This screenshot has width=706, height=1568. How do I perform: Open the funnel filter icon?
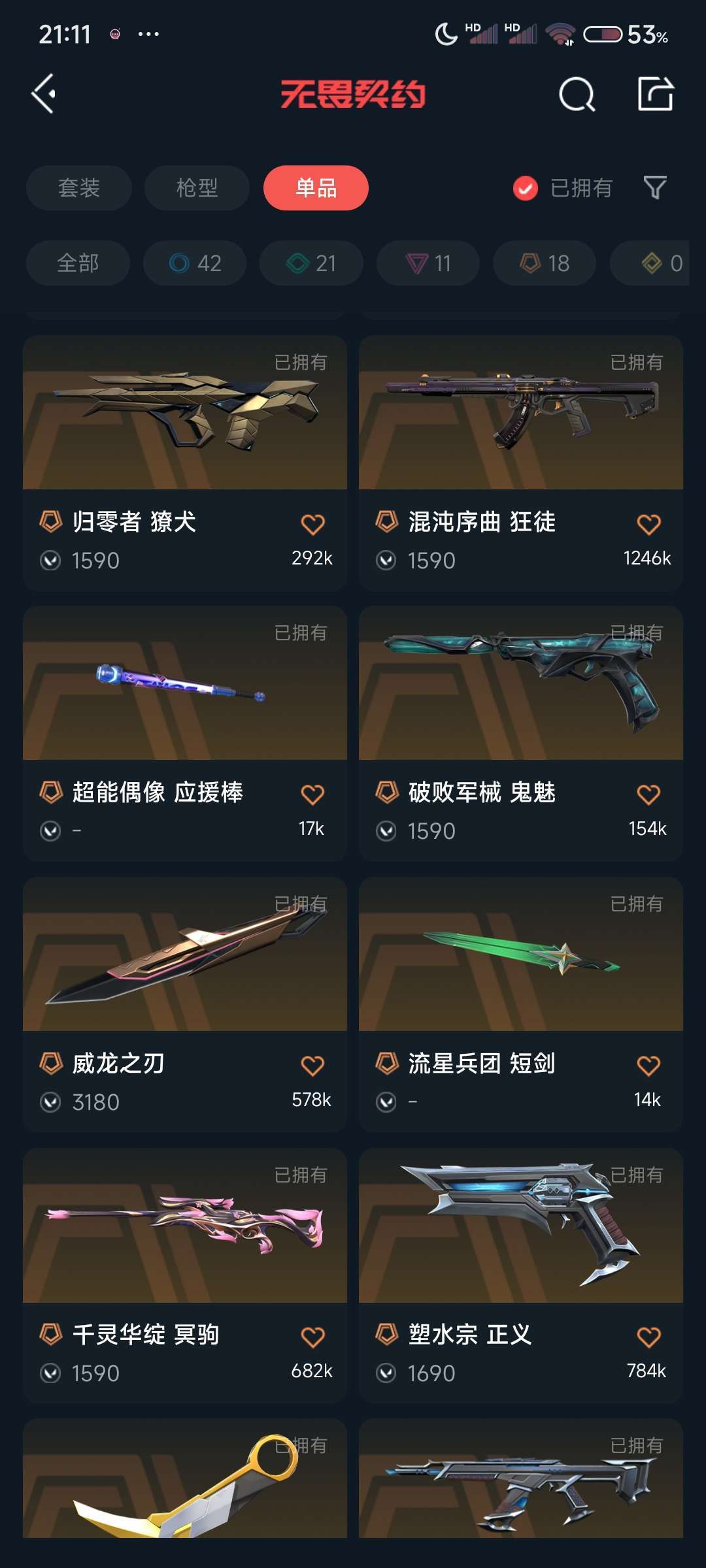[655, 188]
